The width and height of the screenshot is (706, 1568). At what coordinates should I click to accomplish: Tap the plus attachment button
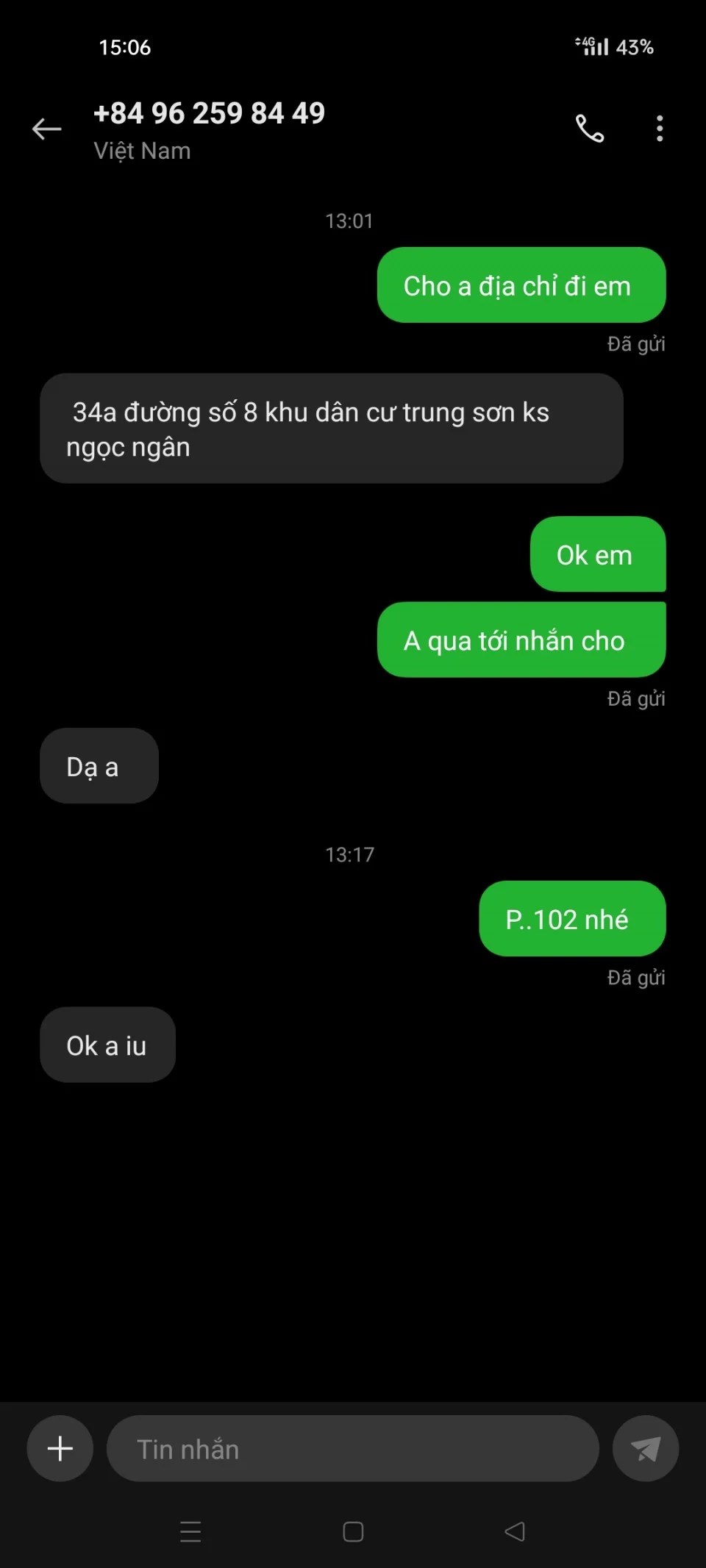[60, 1448]
